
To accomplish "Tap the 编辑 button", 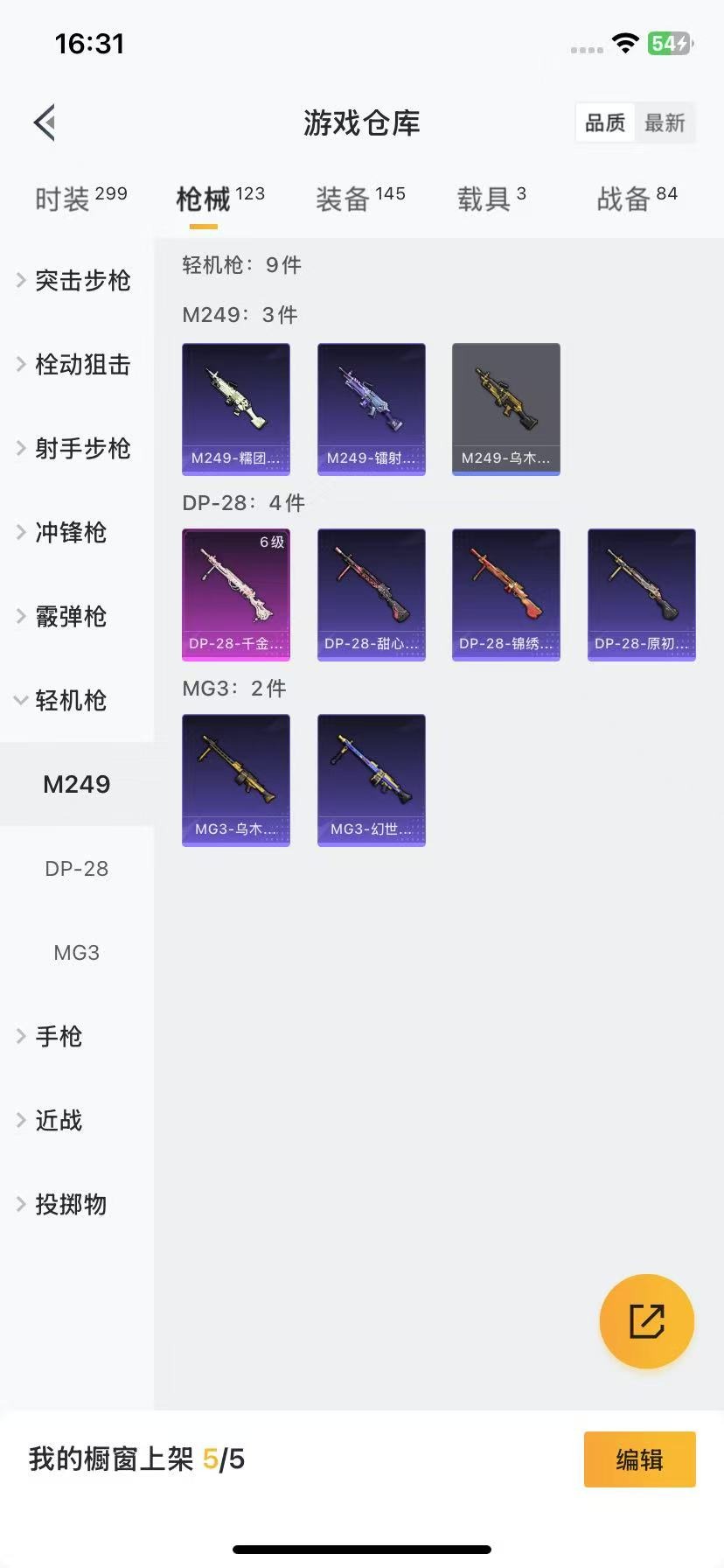I will (x=639, y=1459).
